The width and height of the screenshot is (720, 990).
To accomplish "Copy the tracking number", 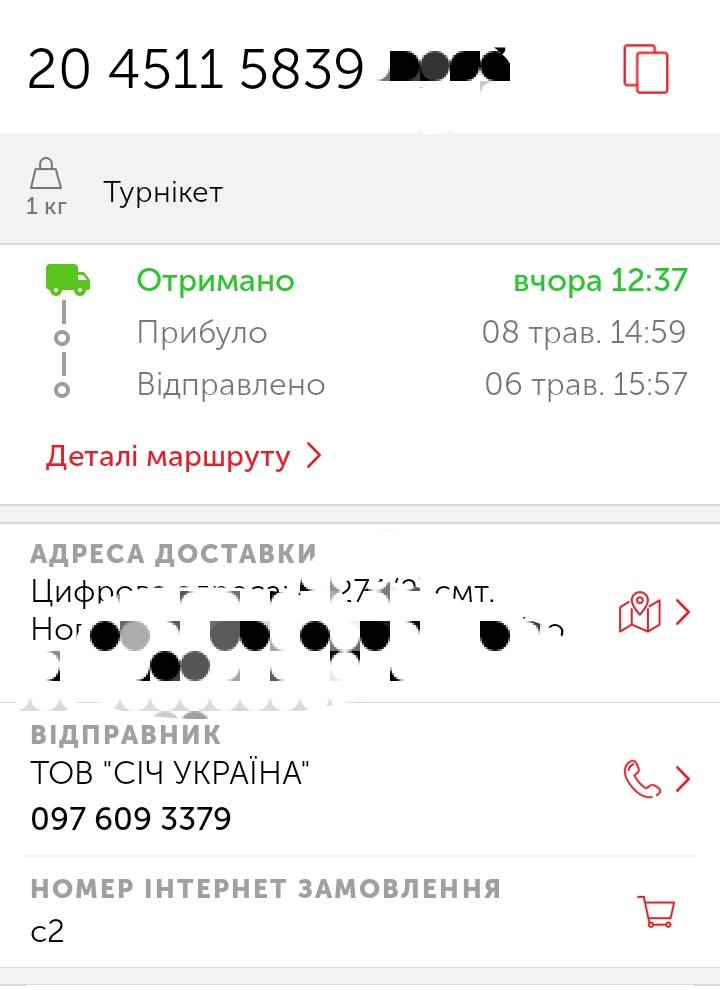I will tap(646, 69).
